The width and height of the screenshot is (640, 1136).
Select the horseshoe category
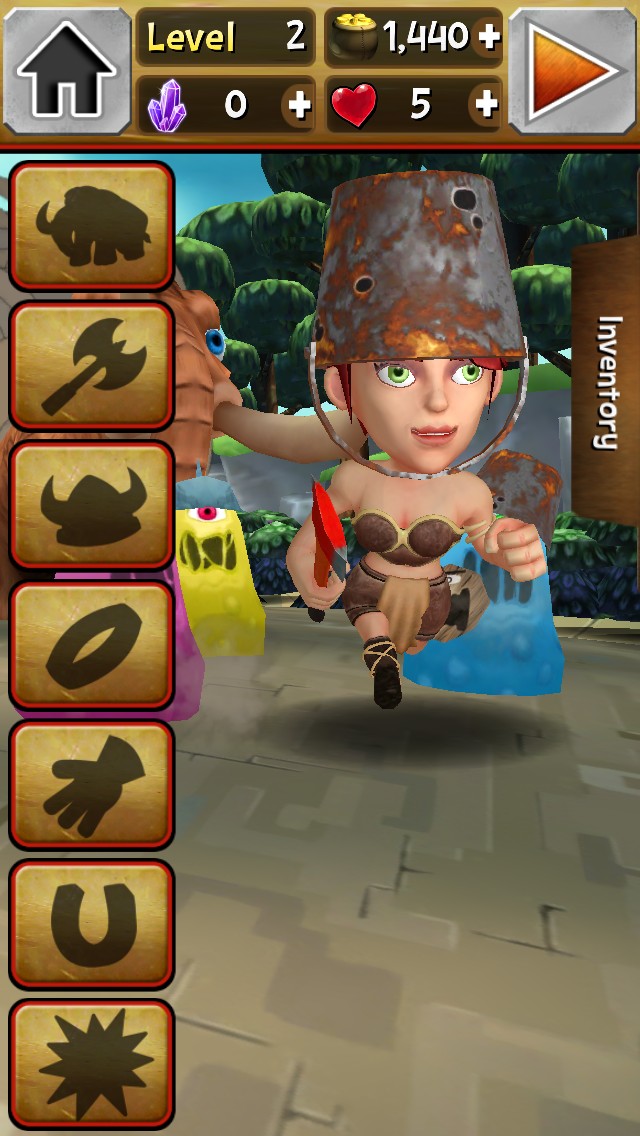[x=93, y=926]
